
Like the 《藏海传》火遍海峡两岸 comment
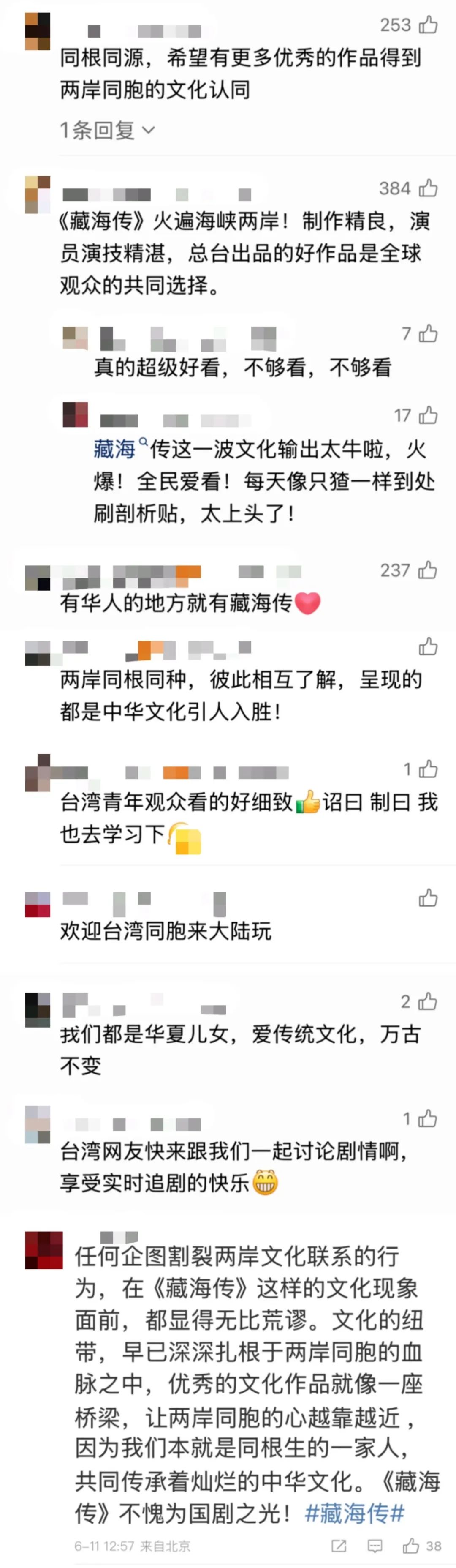point(428,188)
